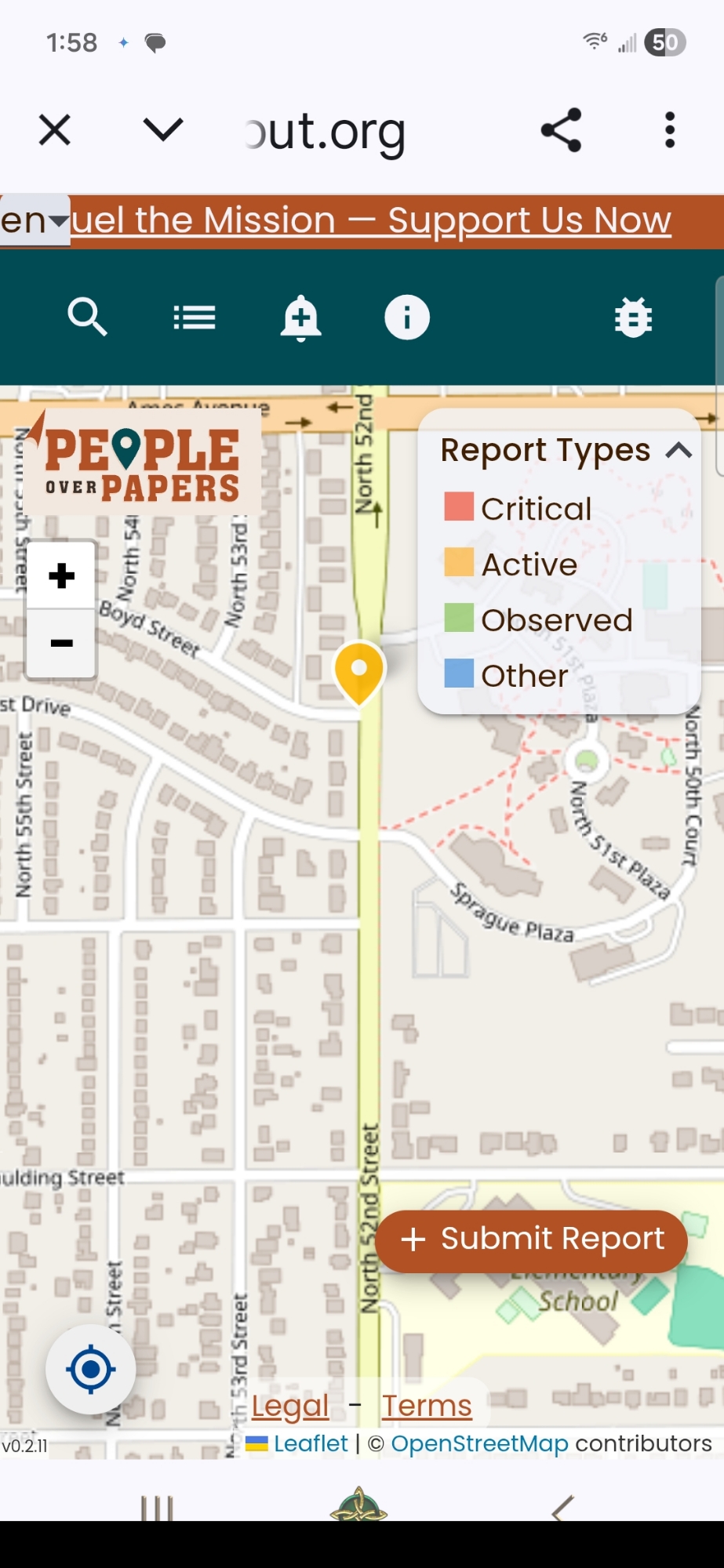Open the map search tool

tap(87, 318)
